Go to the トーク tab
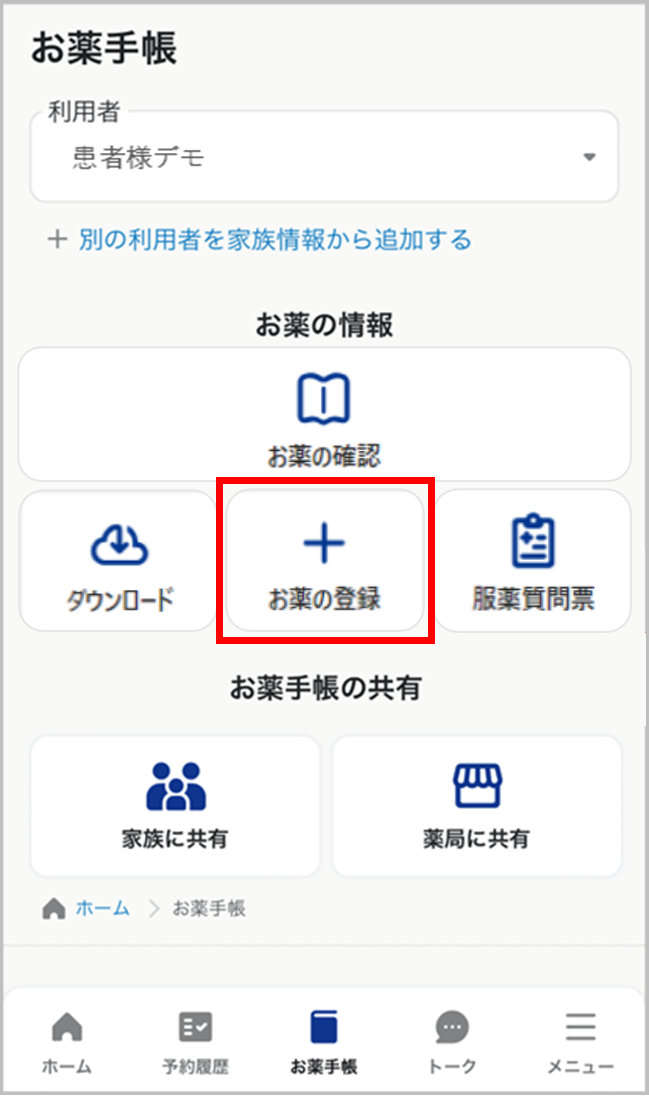 [452, 1042]
